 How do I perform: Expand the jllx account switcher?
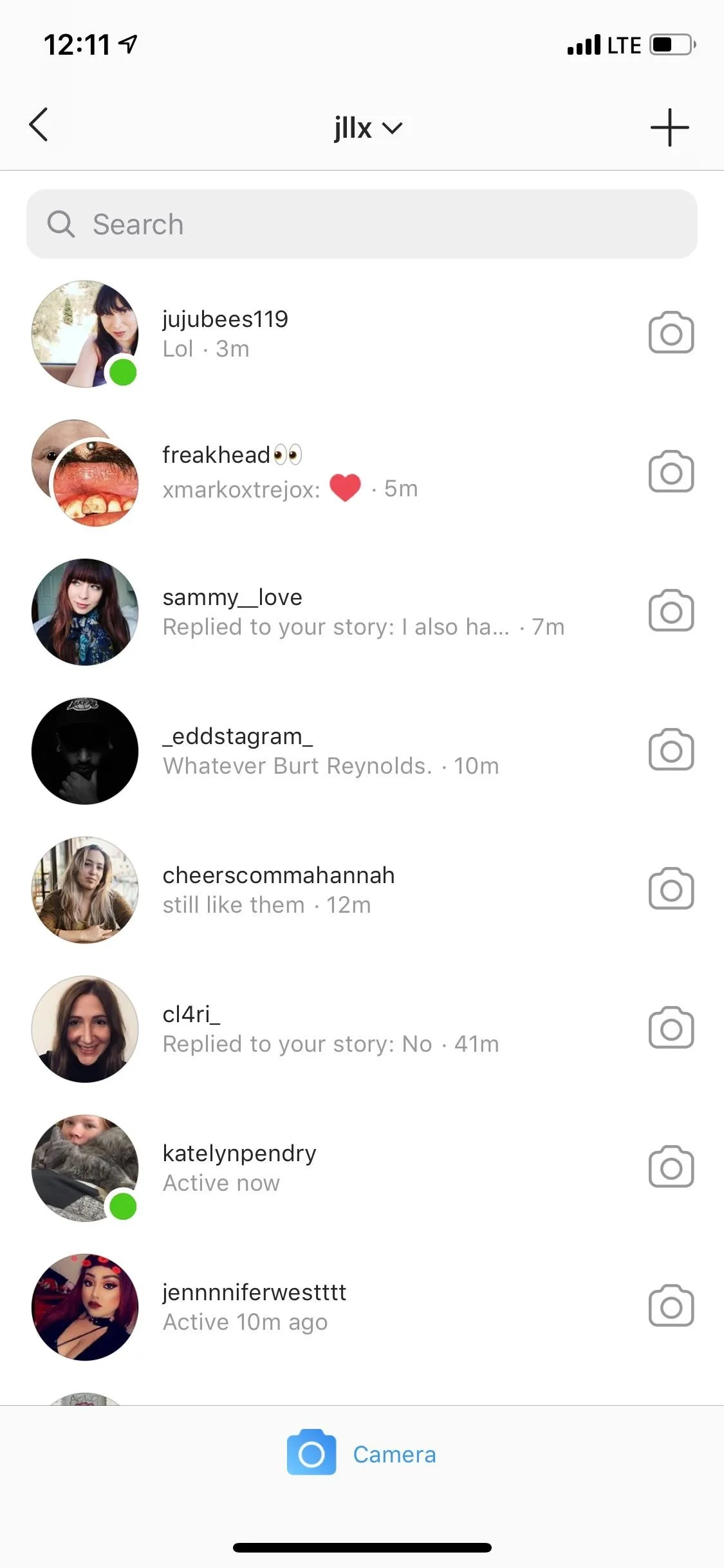(368, 127)
